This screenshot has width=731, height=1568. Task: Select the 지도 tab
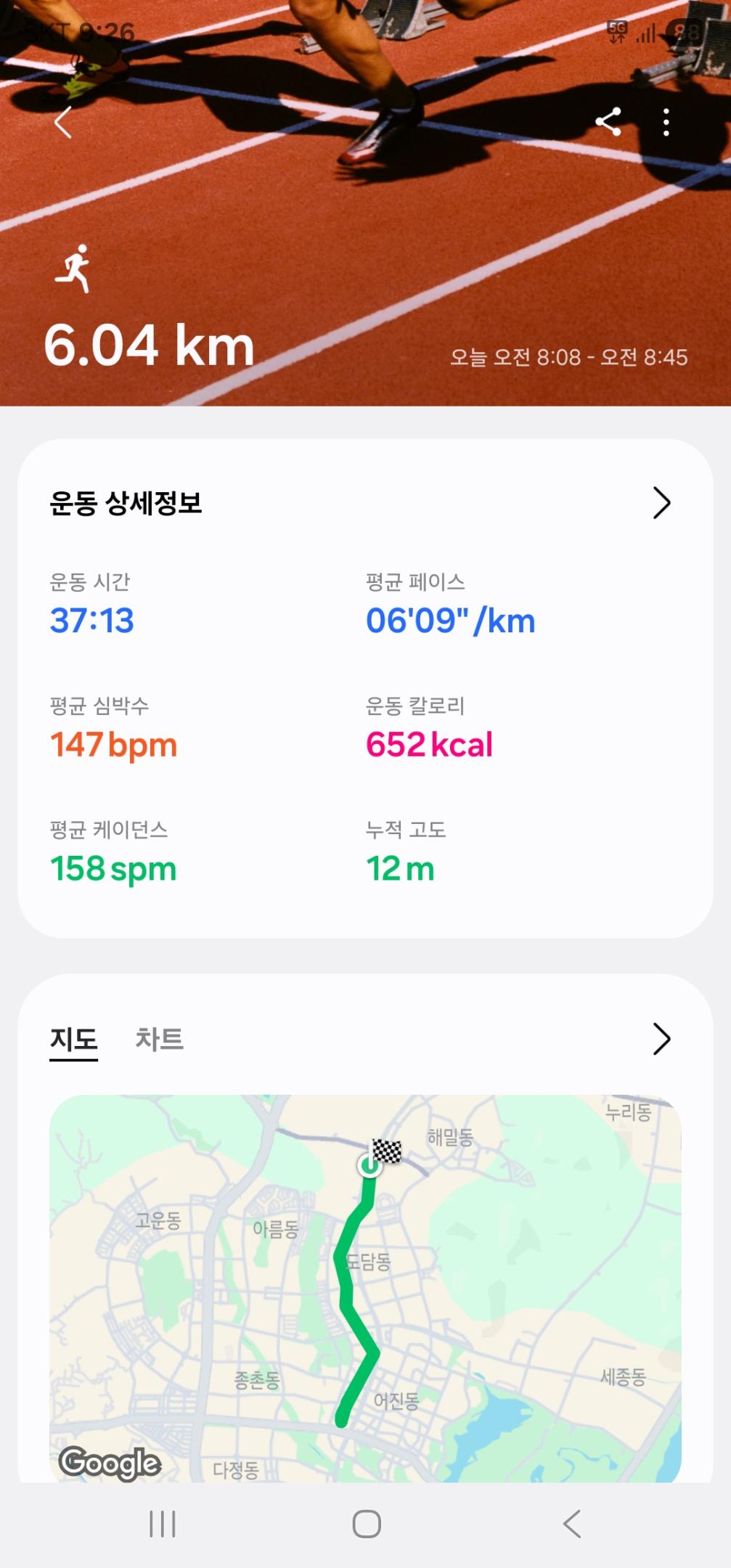coord(73,1039)
